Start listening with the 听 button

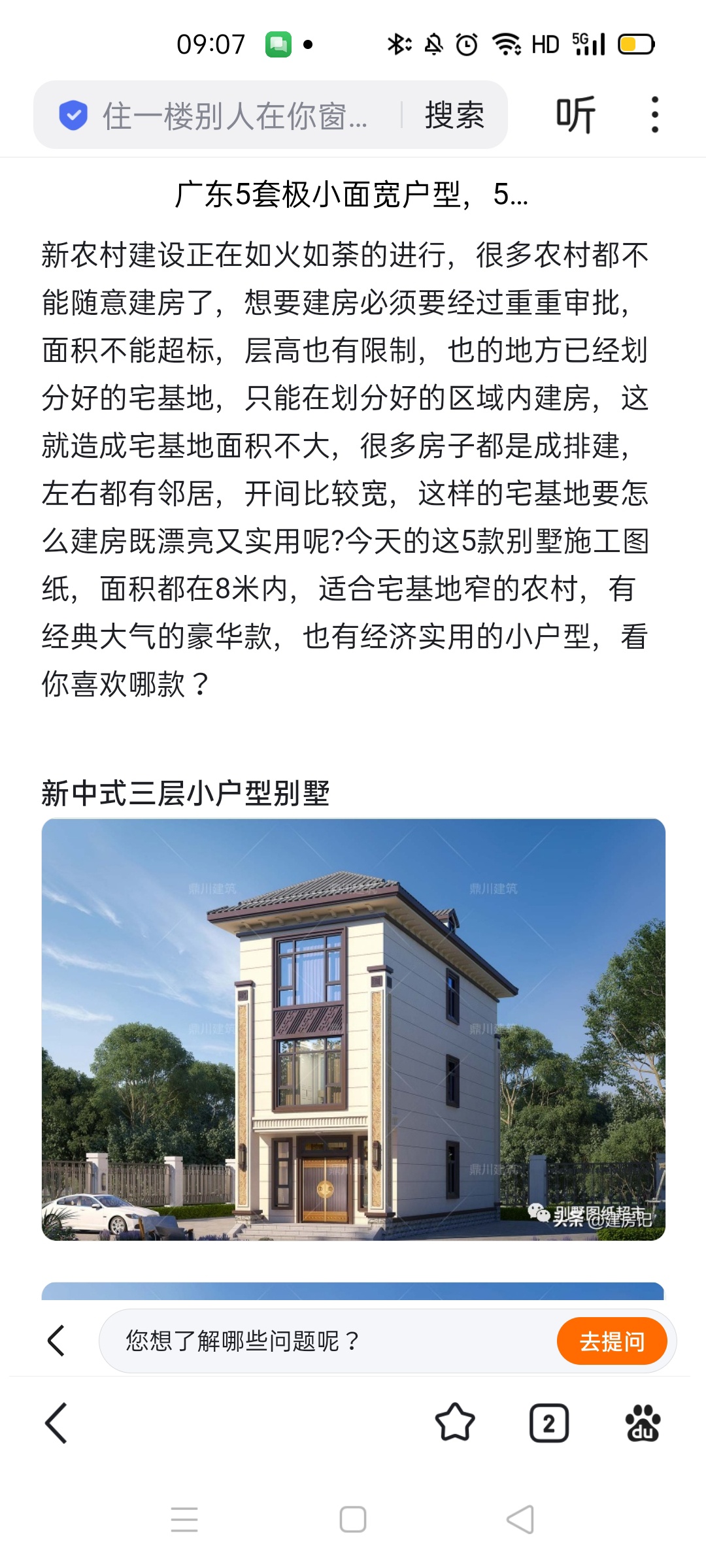point(576,115)
